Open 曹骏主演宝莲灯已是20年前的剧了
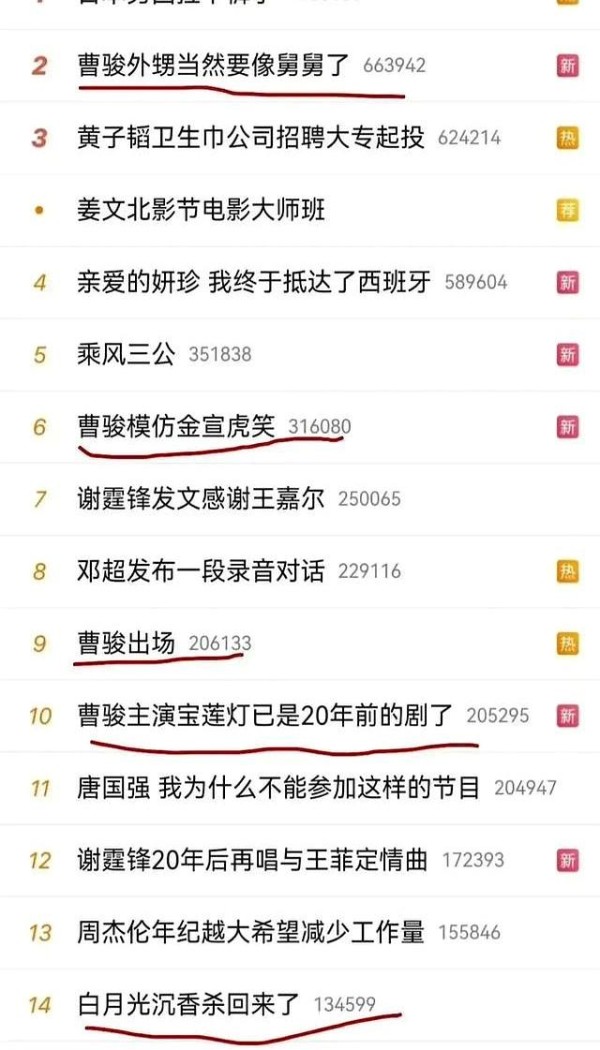This screenshot has height=1050, width=600. (265, 716)
